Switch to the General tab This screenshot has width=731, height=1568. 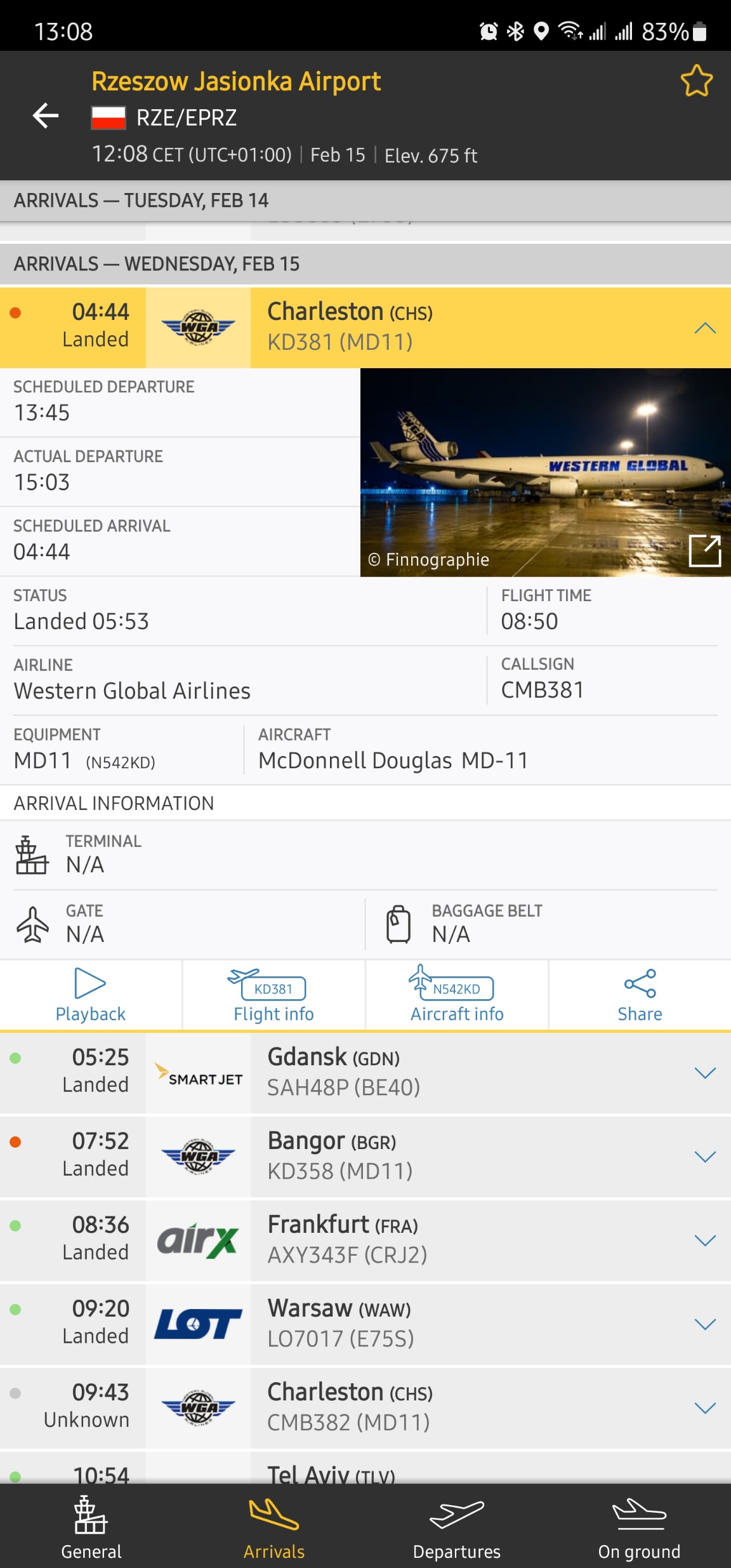[91, 1527]
